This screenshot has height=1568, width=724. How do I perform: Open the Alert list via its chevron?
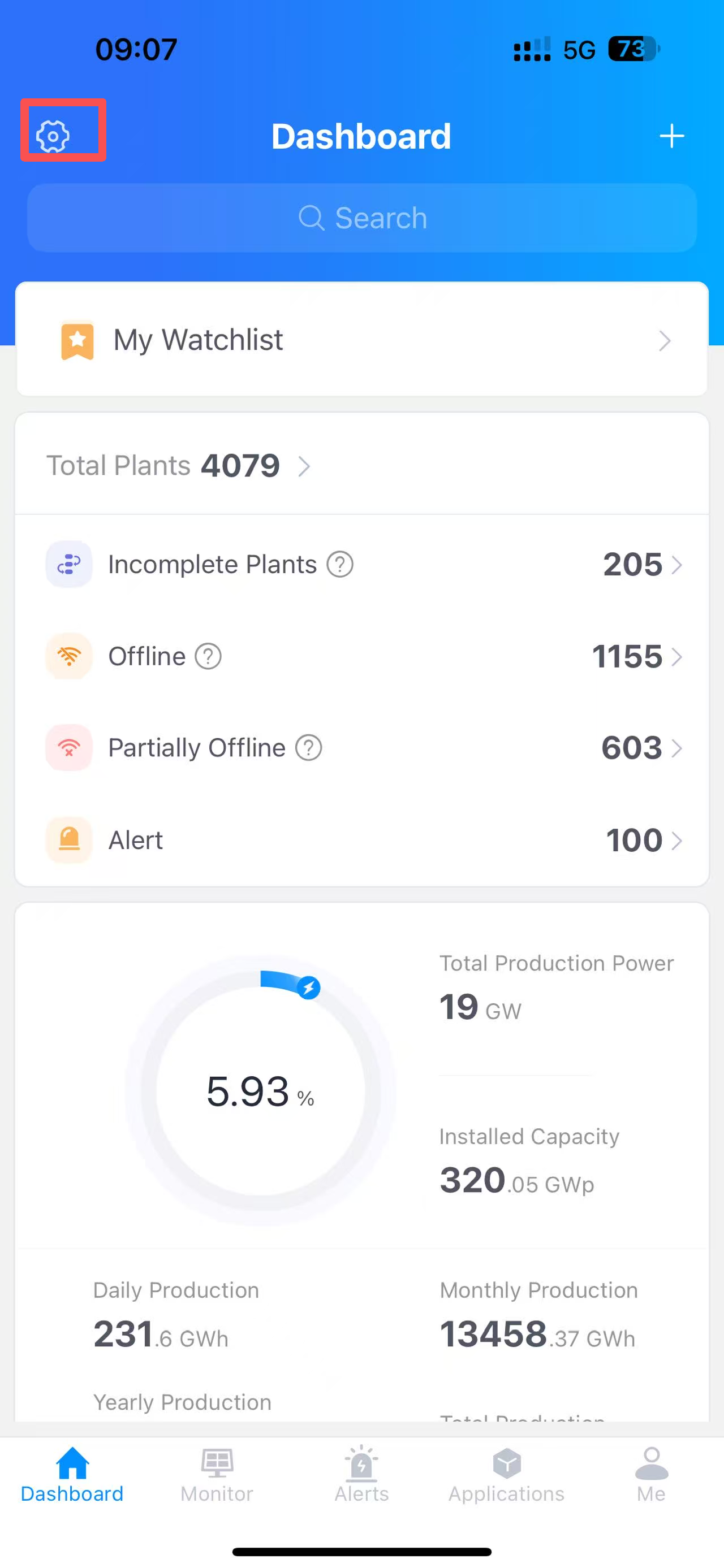(x=678, y=841)
